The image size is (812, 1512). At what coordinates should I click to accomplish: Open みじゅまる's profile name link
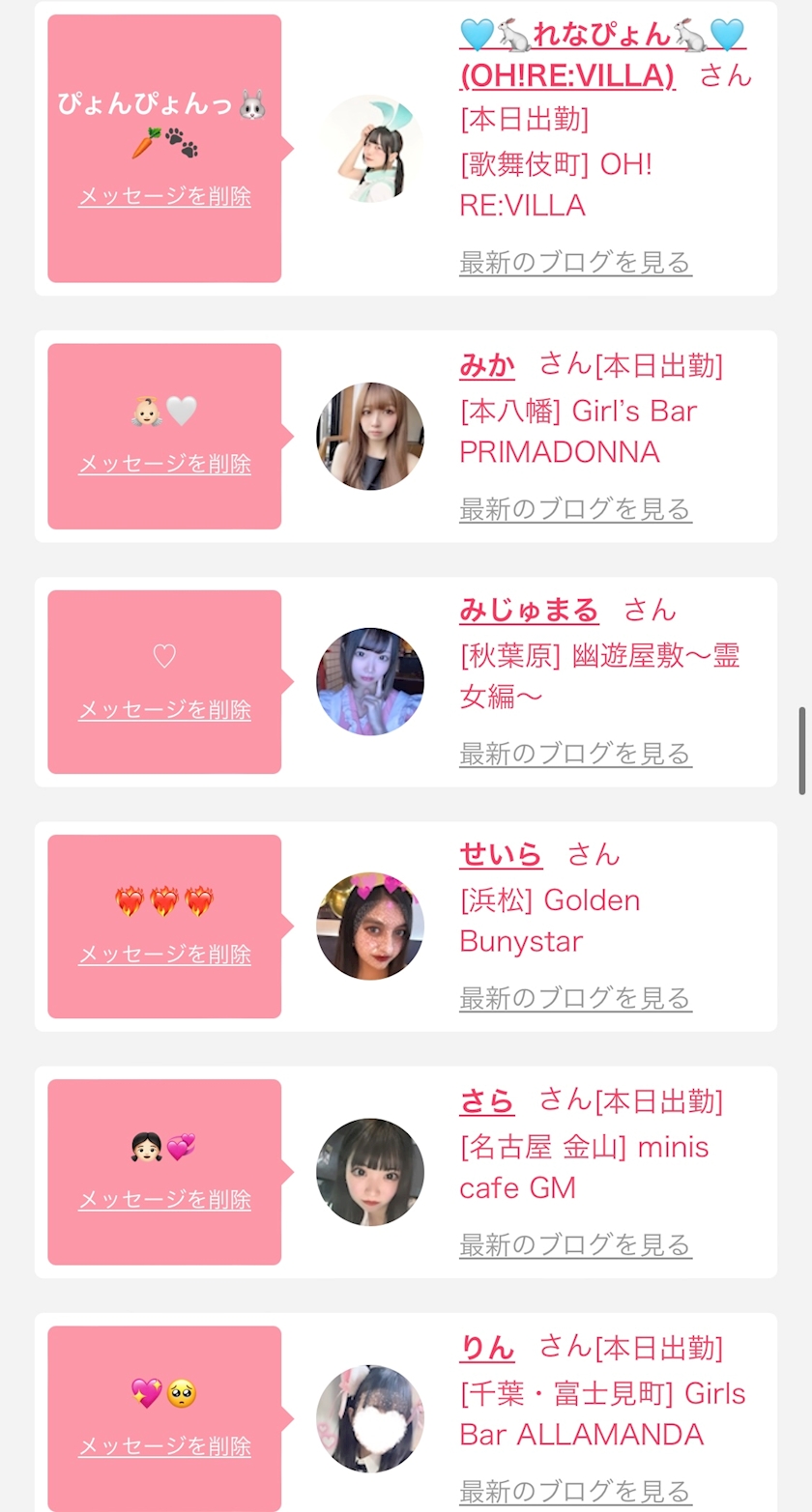click(x=529, y=610)
